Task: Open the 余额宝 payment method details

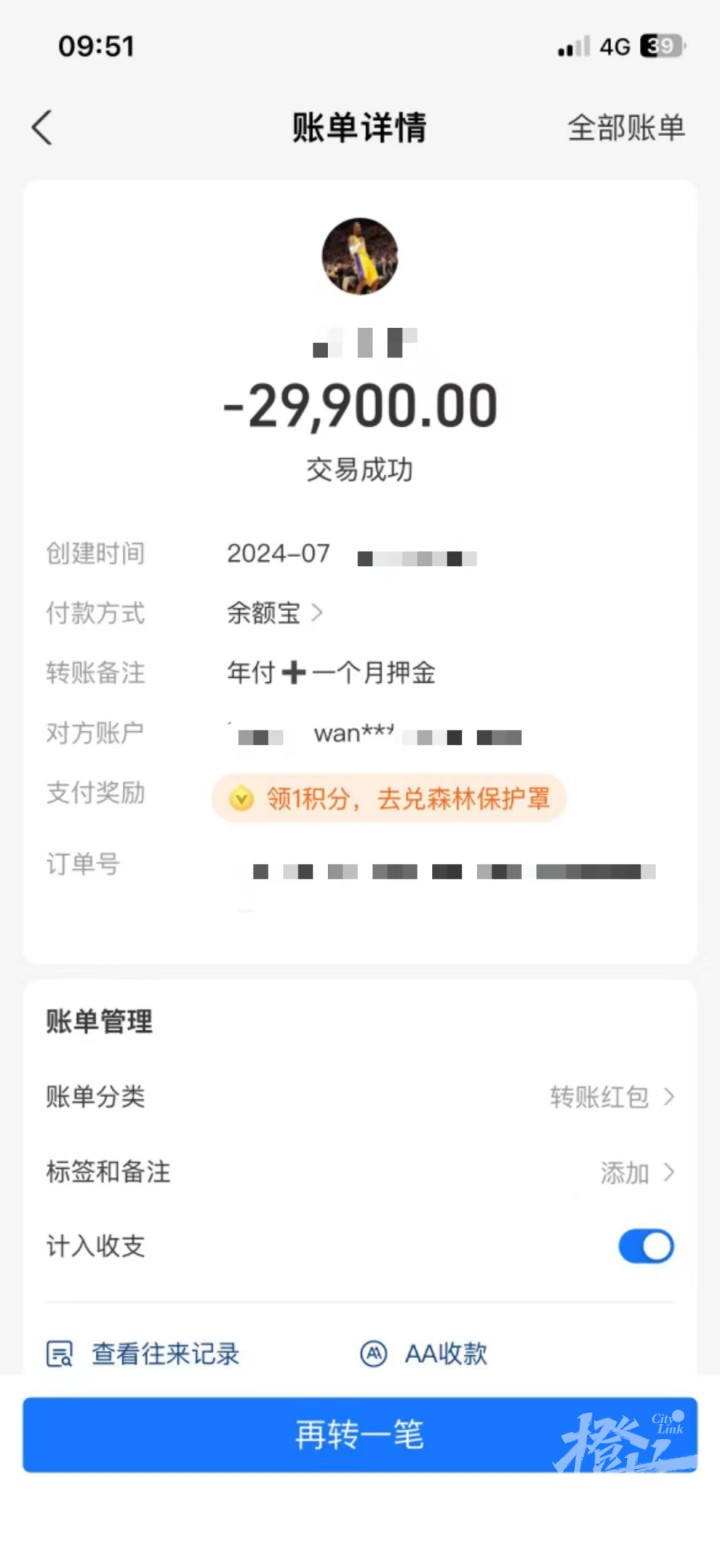Action: pyautogui.click(x=274, y=613)
